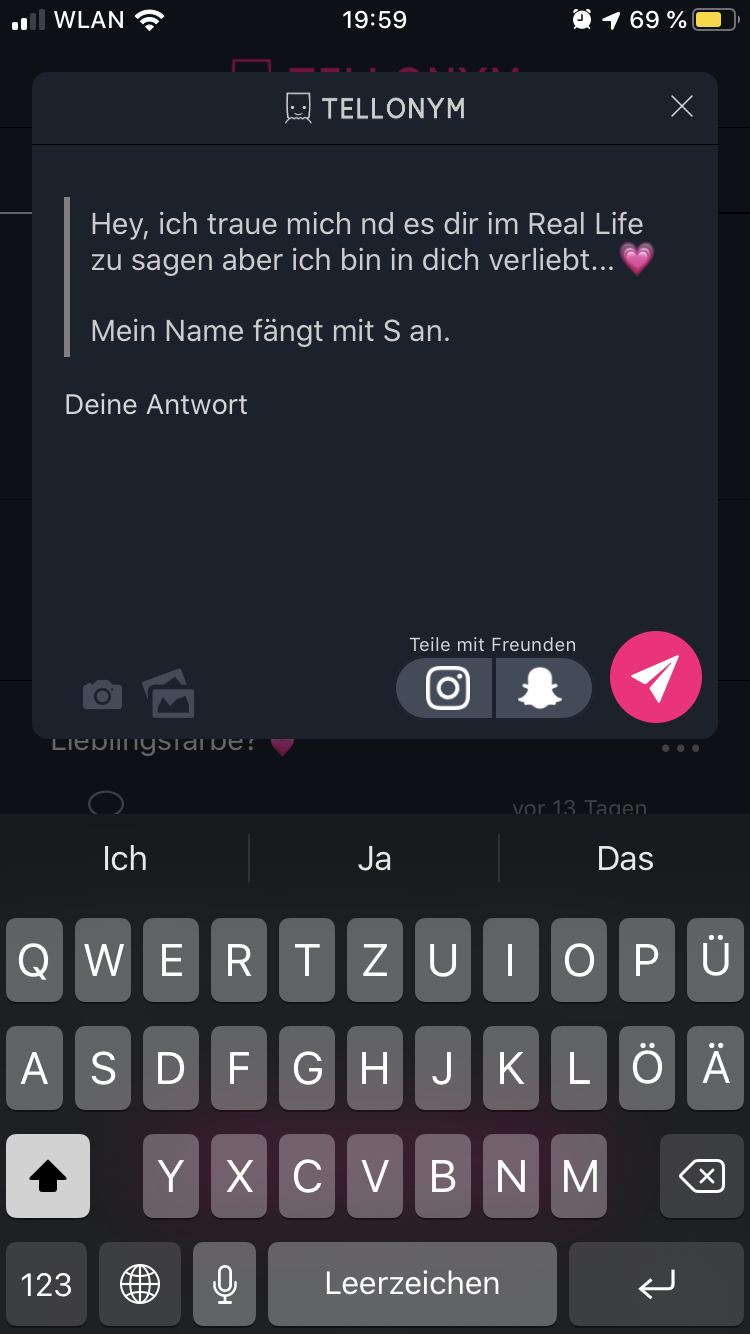
Task: Send the answer with the pink button
Action: (656, 677)
